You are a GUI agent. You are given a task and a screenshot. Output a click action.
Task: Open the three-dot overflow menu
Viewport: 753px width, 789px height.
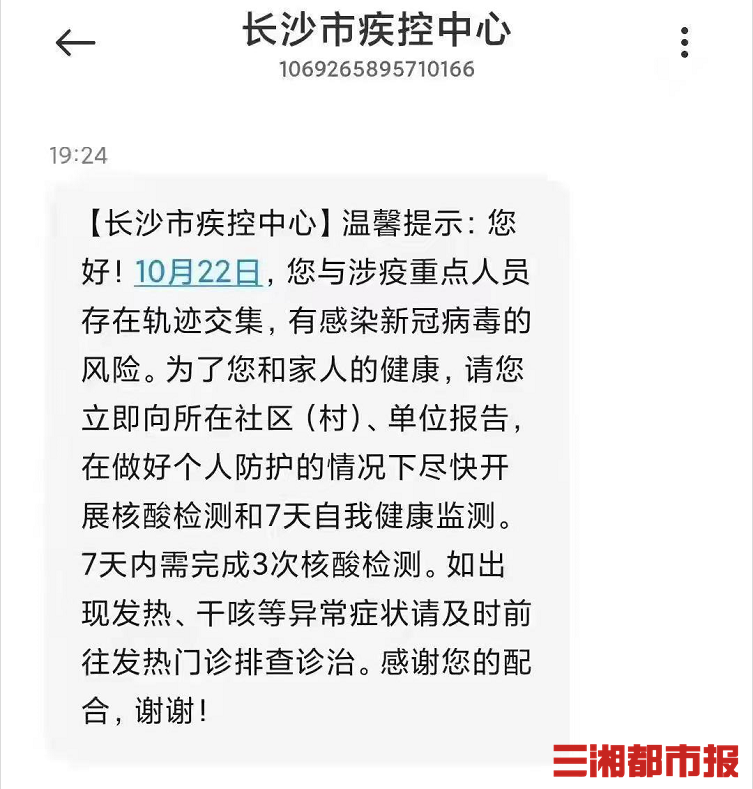click(x=685, y=43)
